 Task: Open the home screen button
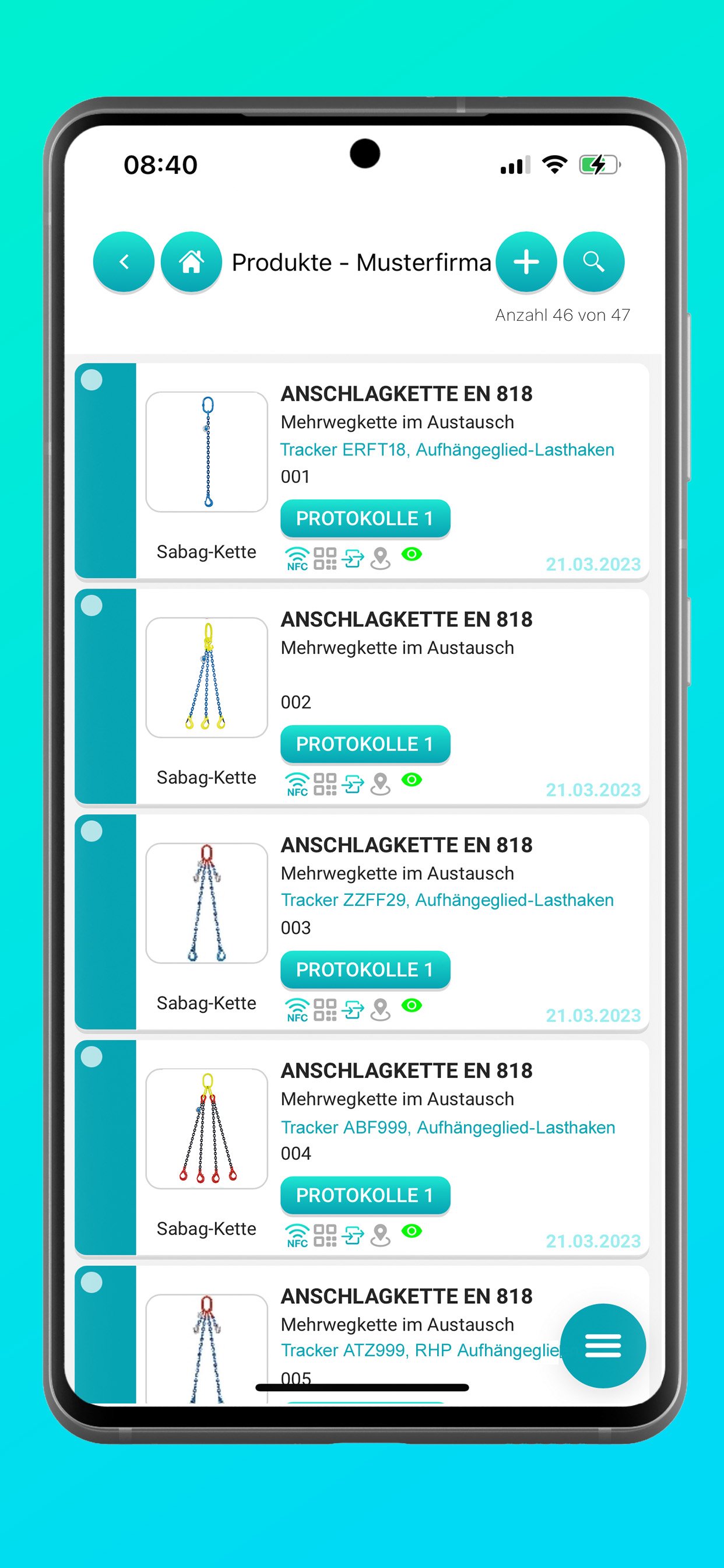191,262
